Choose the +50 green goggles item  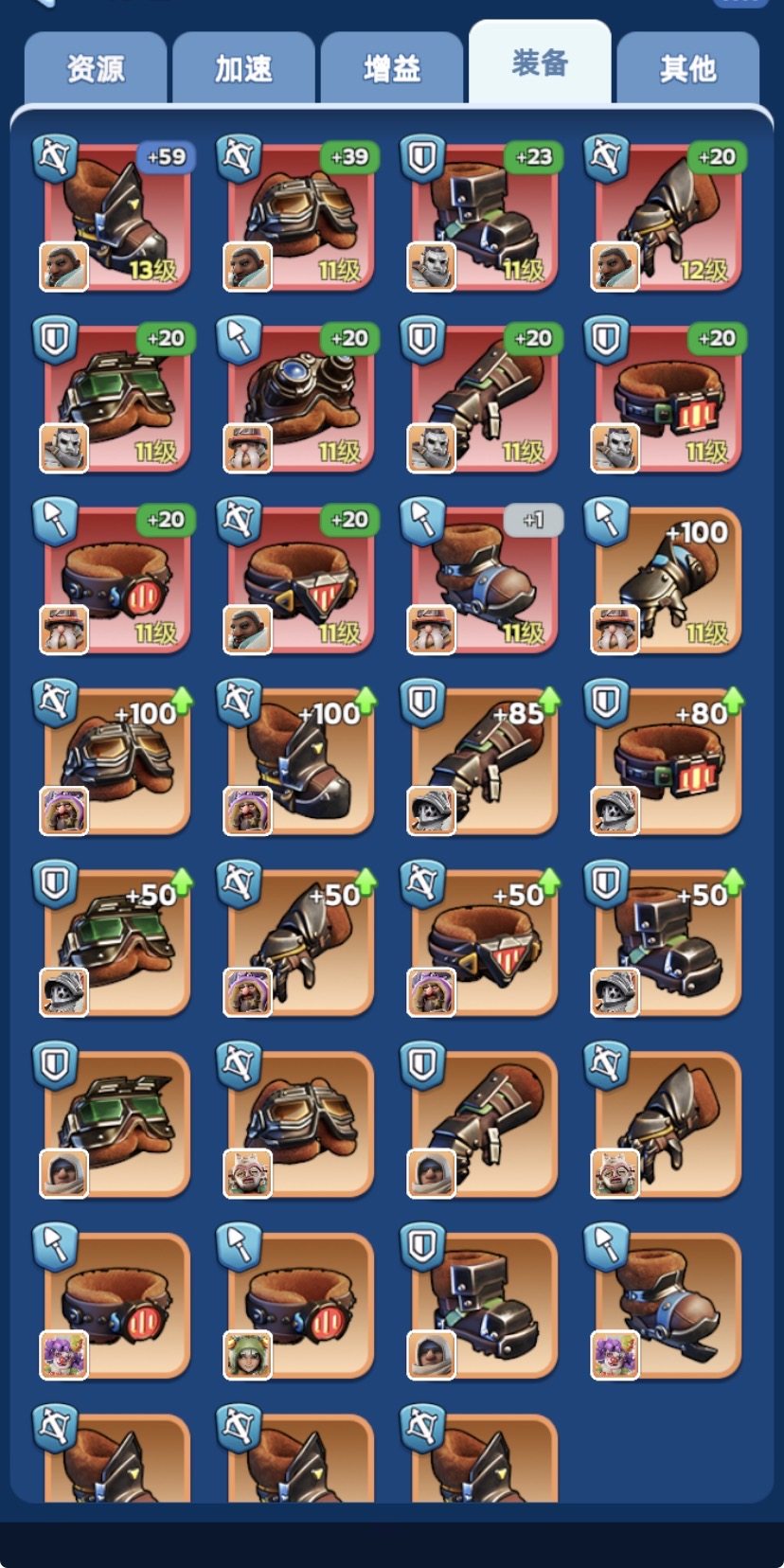pos(116,943)
